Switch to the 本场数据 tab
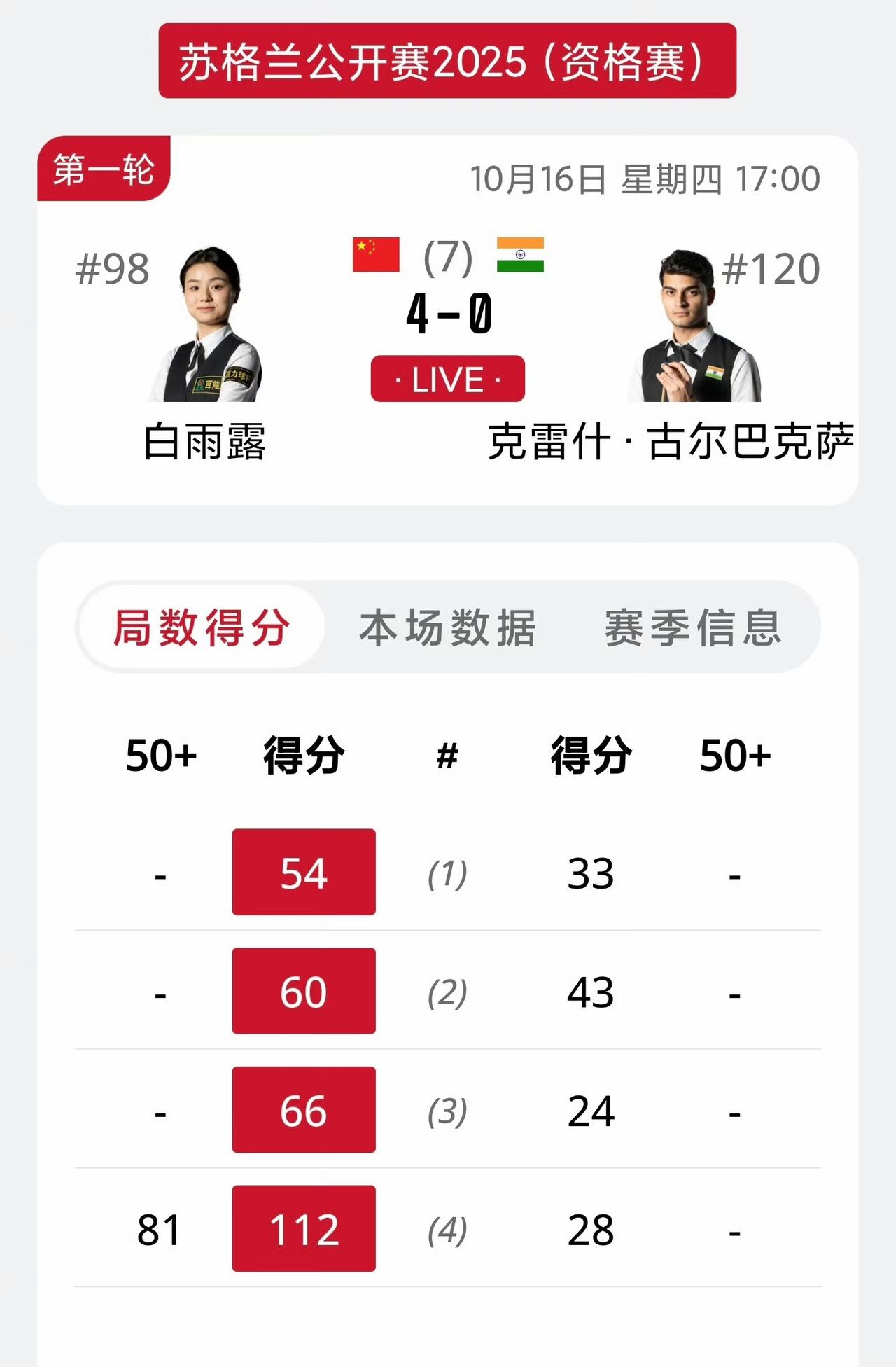 [447, 627]
